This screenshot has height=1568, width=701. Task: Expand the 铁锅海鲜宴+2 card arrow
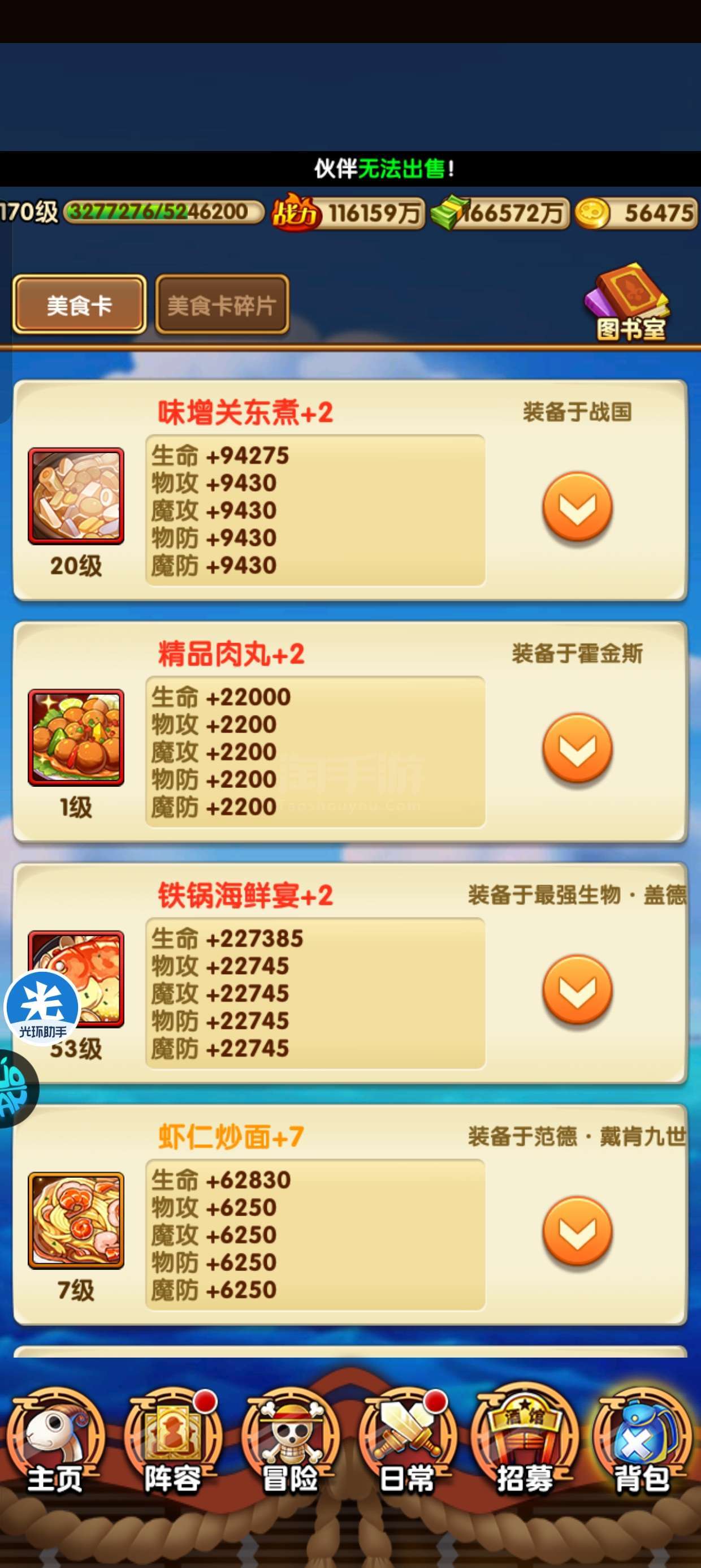577,990
